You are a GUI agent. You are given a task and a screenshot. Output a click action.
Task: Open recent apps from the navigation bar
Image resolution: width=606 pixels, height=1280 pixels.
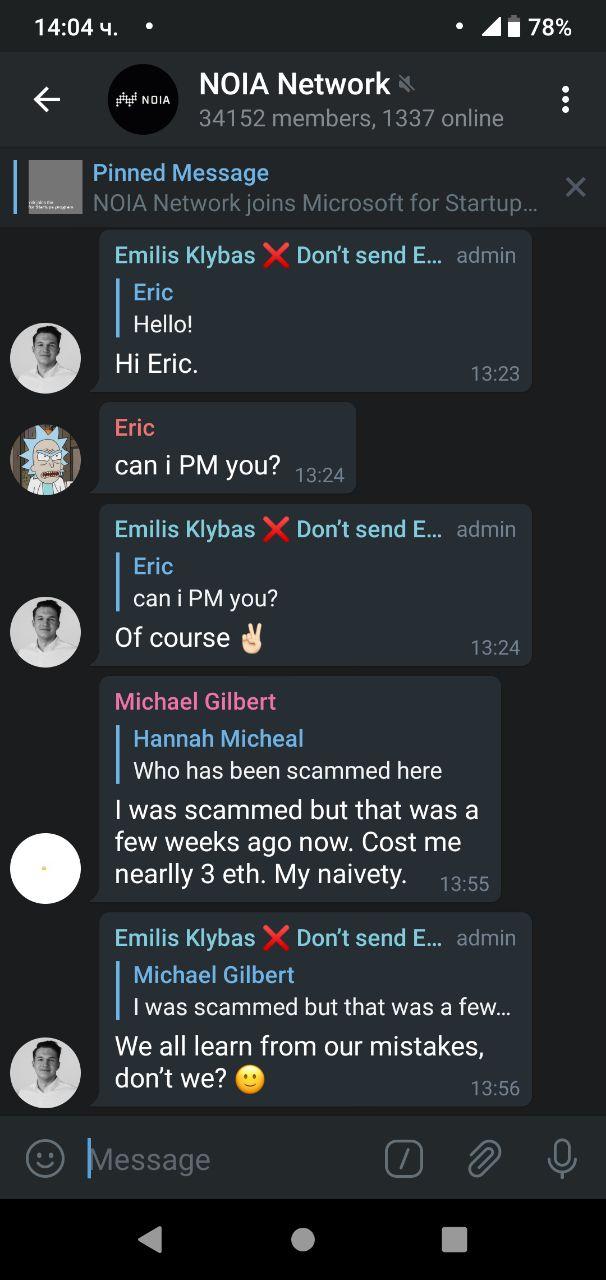coord(454,1240)
